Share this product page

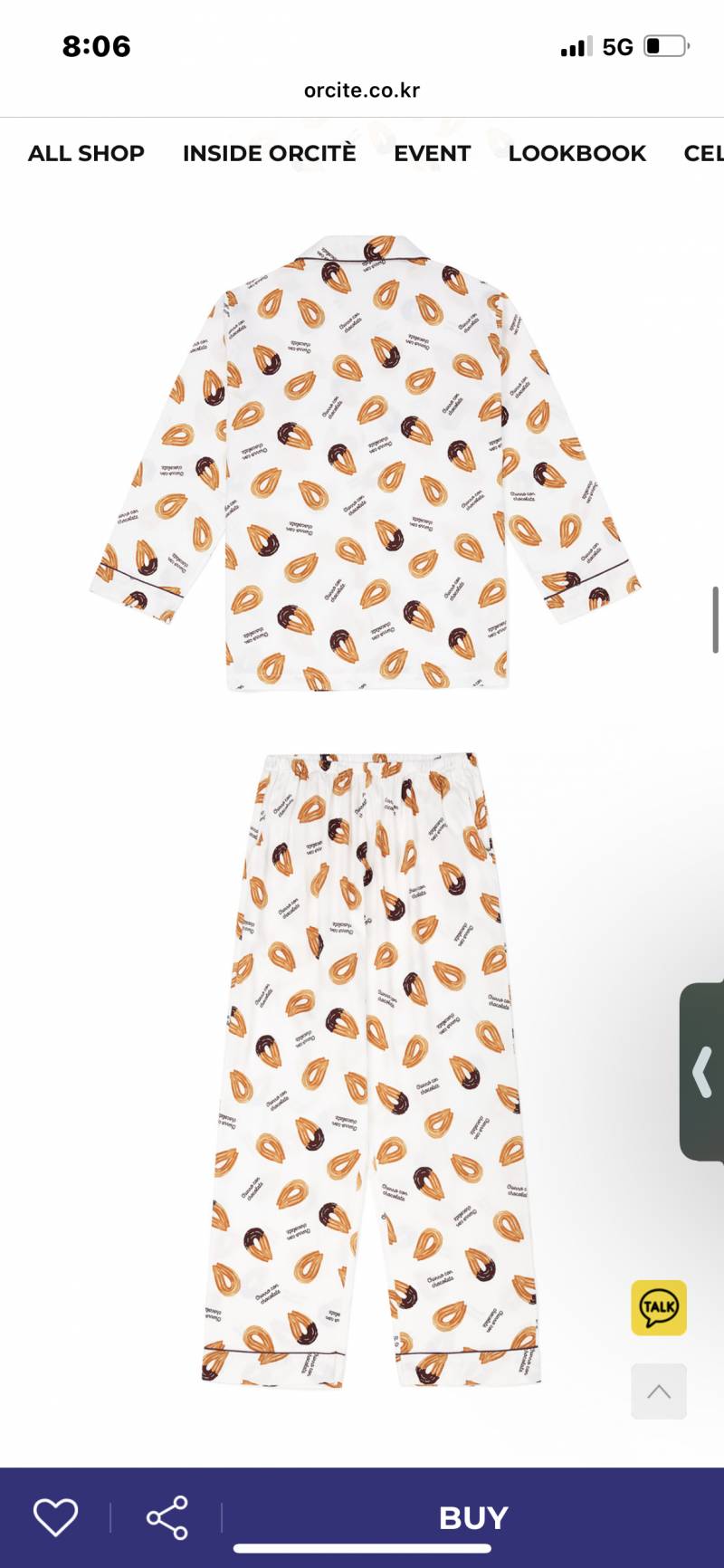click(x=167, y=1517)
